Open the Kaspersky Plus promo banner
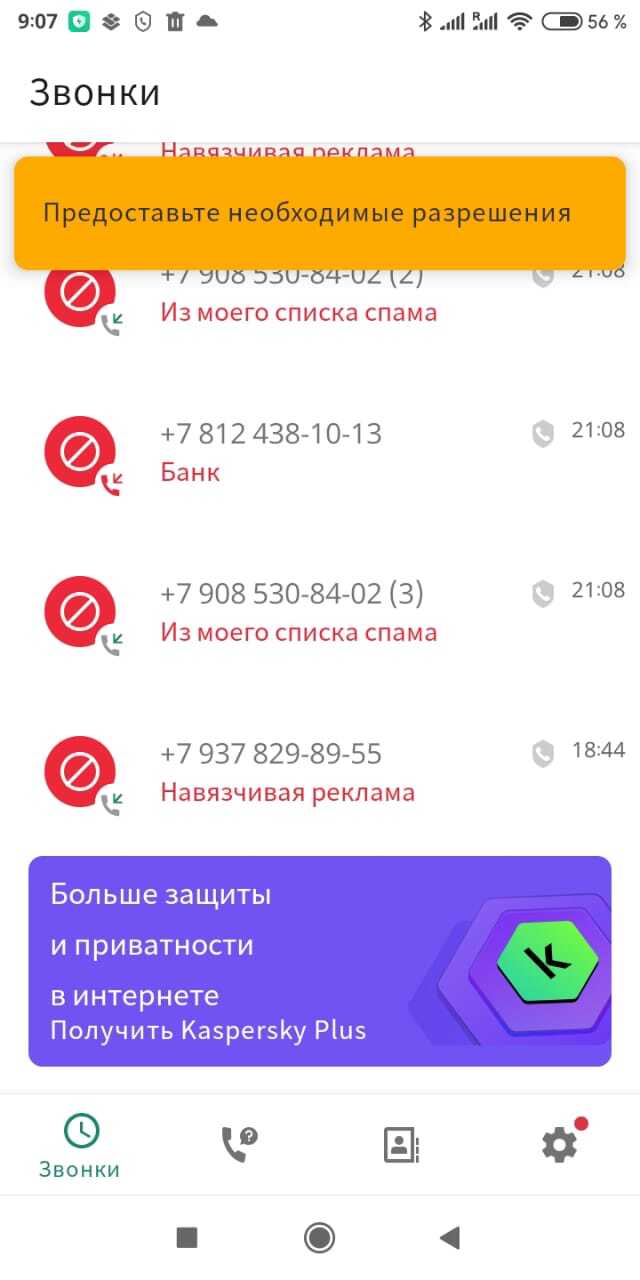 pos(320,961)
